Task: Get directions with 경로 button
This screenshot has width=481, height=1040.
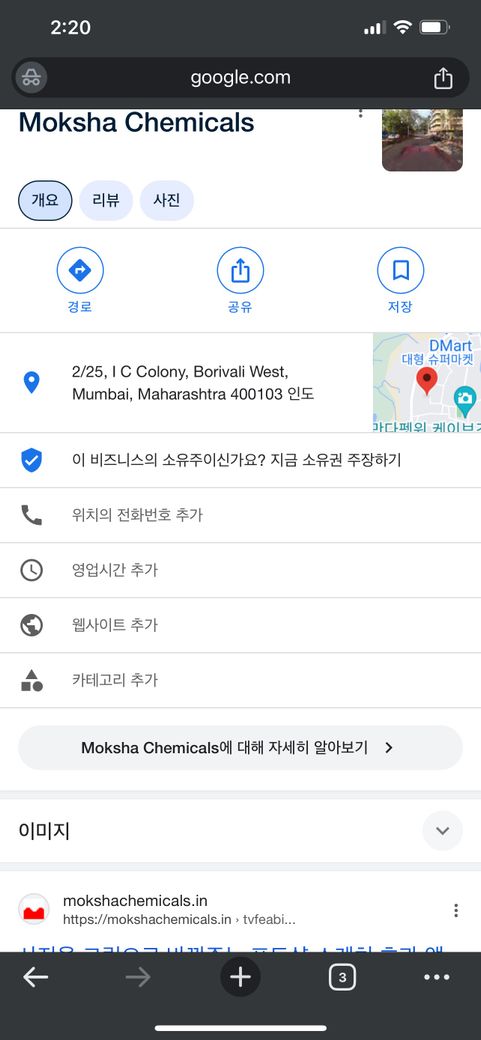Action: tap(80, 279)
